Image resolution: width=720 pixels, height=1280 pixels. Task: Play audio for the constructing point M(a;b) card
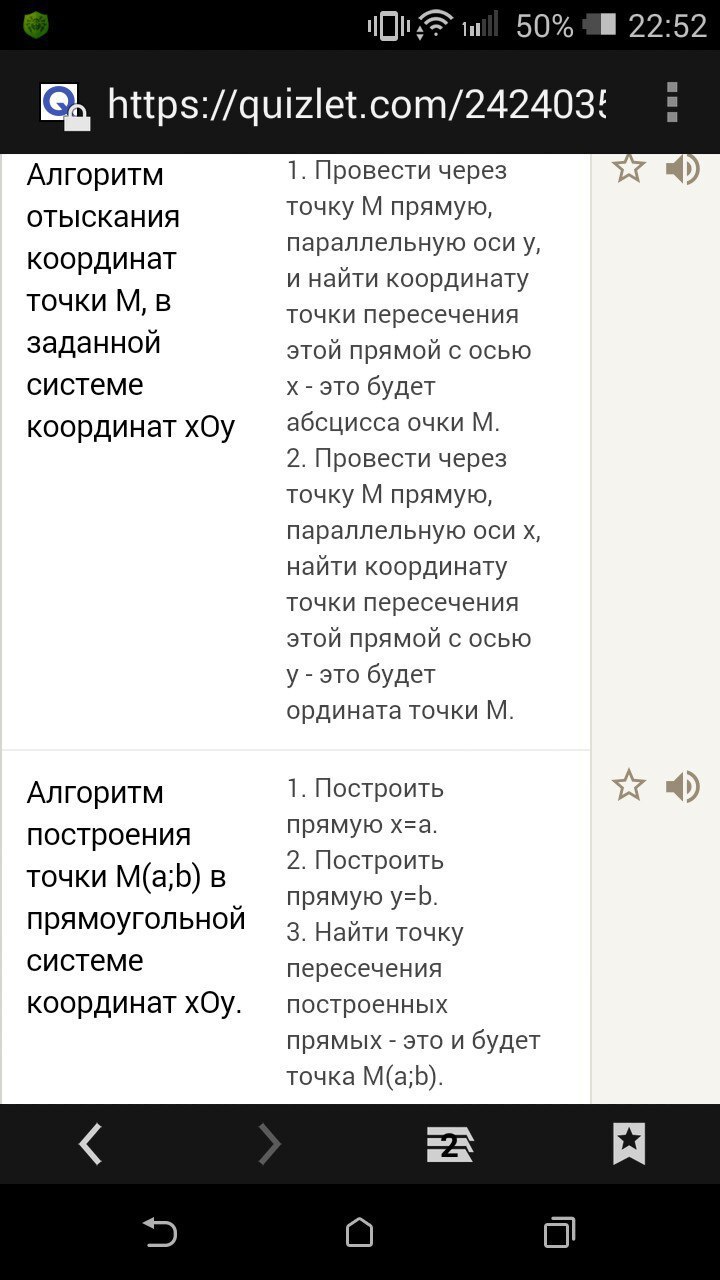pos(683,786)
